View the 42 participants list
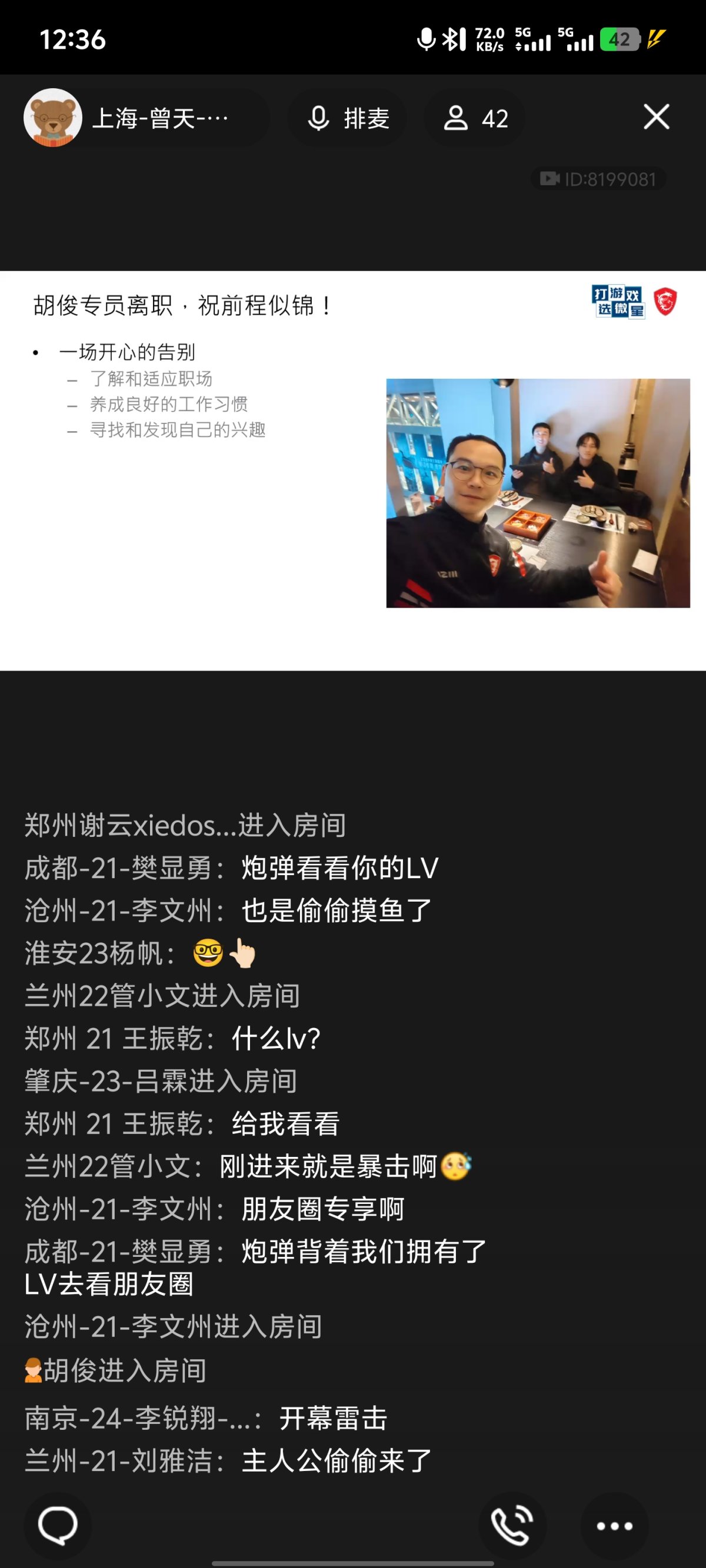Screen dimensions: 706x1568 click(475, 118)
